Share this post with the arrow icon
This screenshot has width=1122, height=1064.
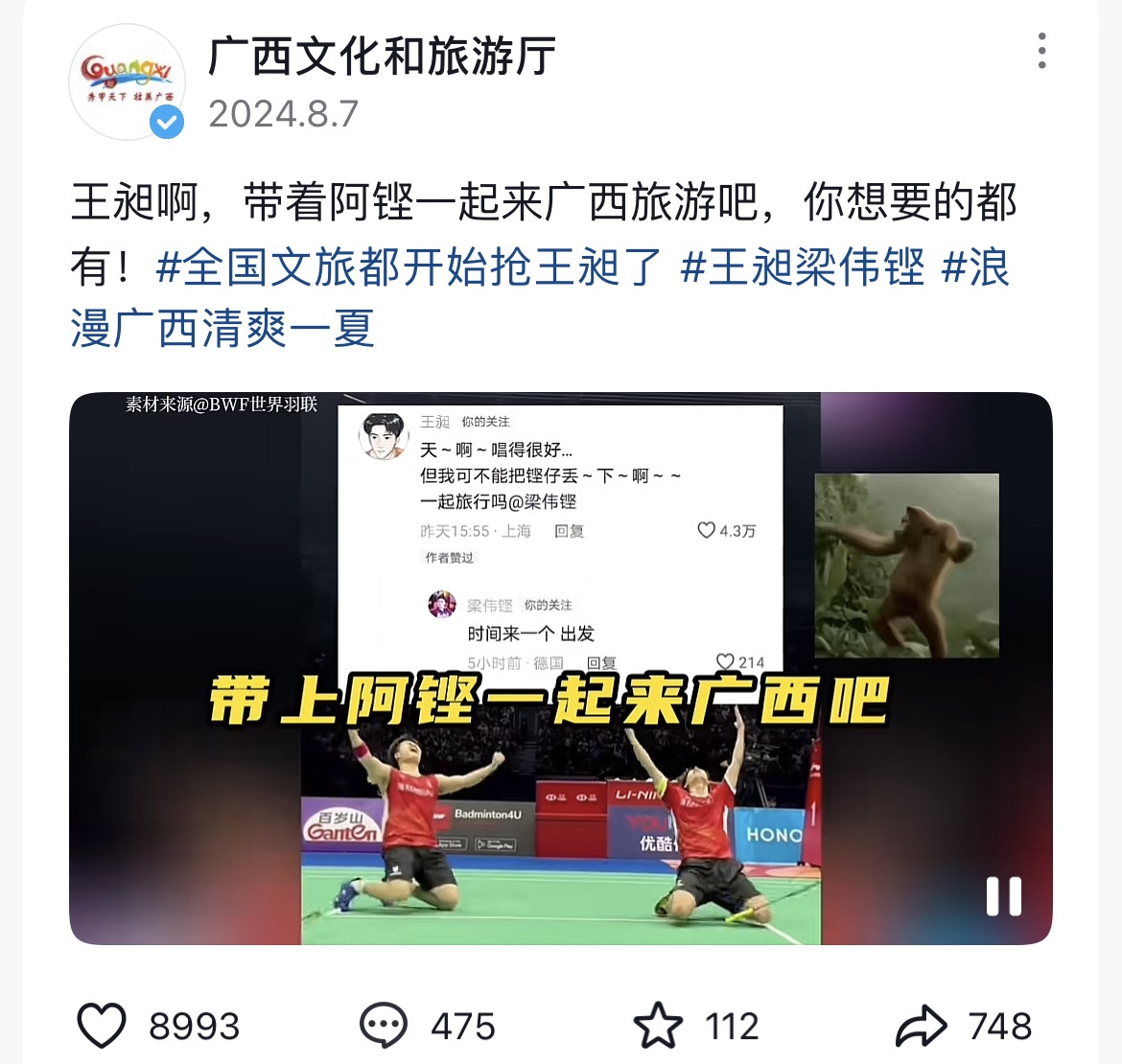click(922, 1025)
